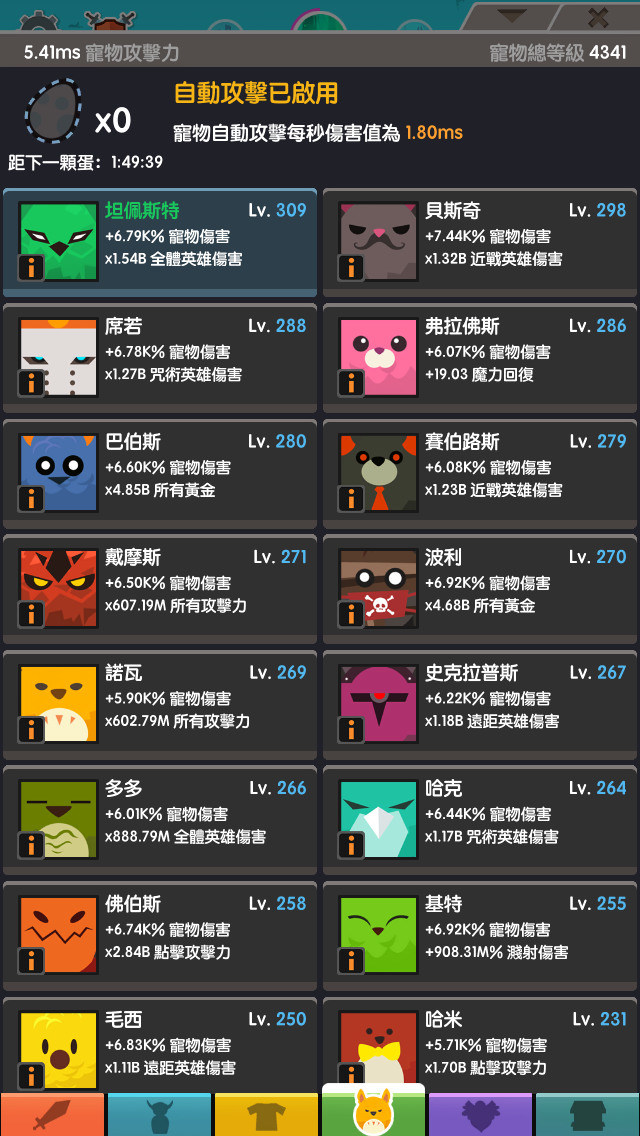The height and width of the screenshot is (1136, 640).
Task: Select the pet card 佛伯斯
Action: [160, 936]
